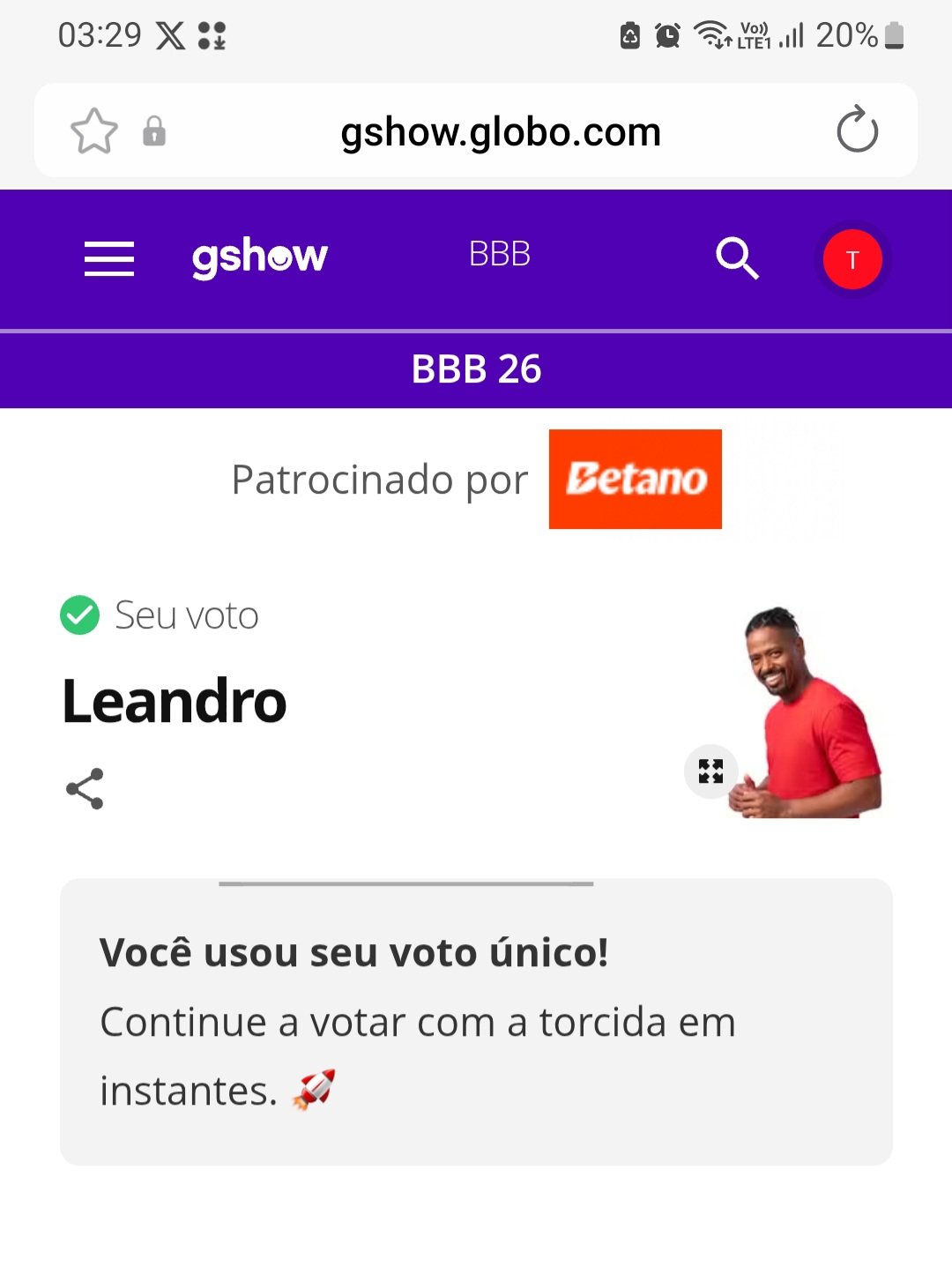Expand Leandro's photo to full view
The height and width of the screenshot is (1281, 952).
tap(710, 771)
